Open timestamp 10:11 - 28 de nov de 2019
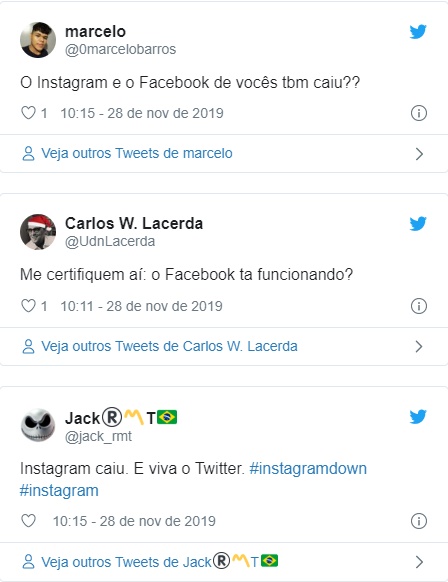Screen dimensions: 448x582 141,306
